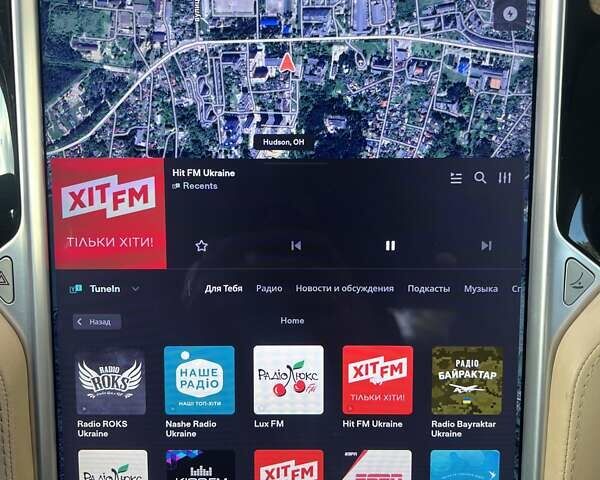600x480 pixels.
Task: Add Hit FM Ukraine to favorites
Action: click(x=201, y=245)
